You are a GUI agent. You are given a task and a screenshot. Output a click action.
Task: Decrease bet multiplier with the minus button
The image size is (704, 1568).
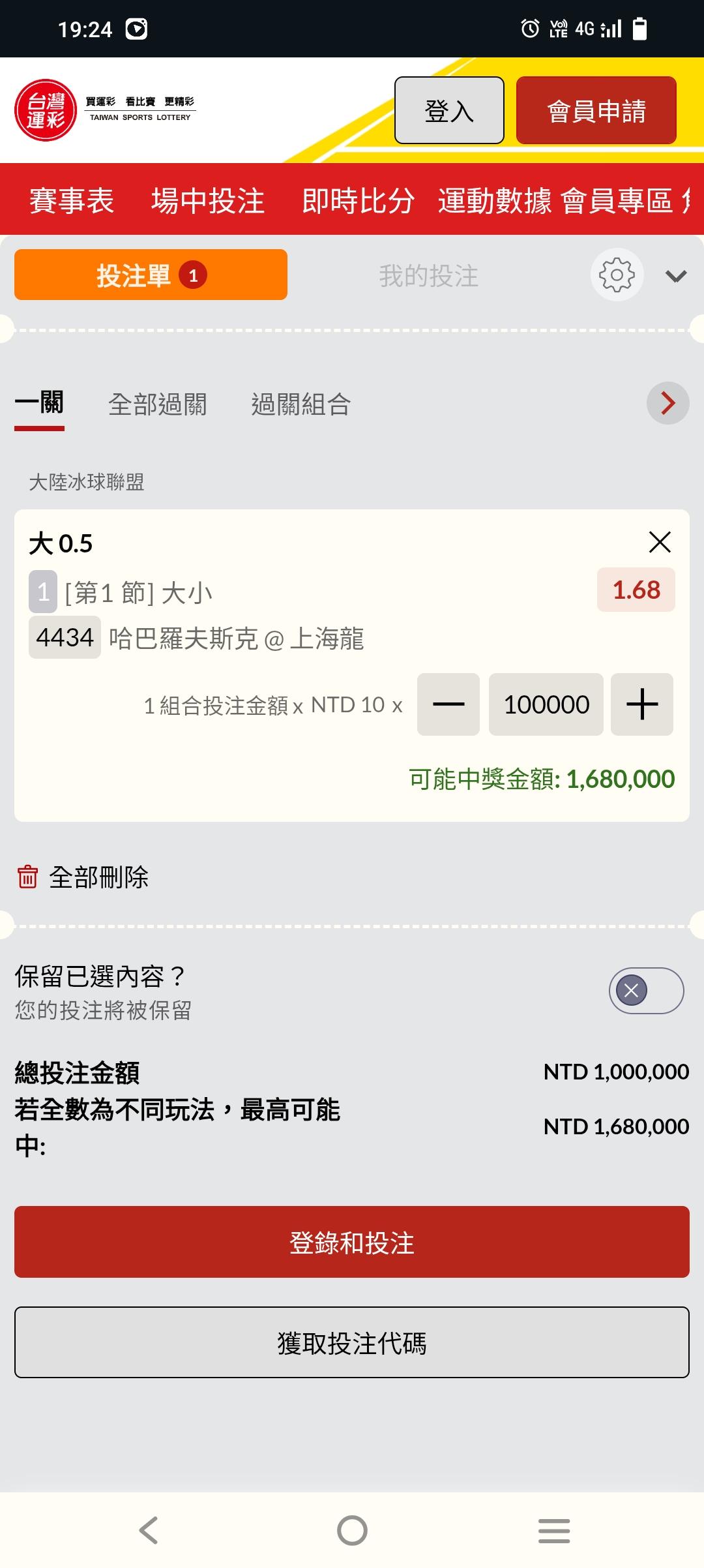pyautogui.click(x=448, y=704)
